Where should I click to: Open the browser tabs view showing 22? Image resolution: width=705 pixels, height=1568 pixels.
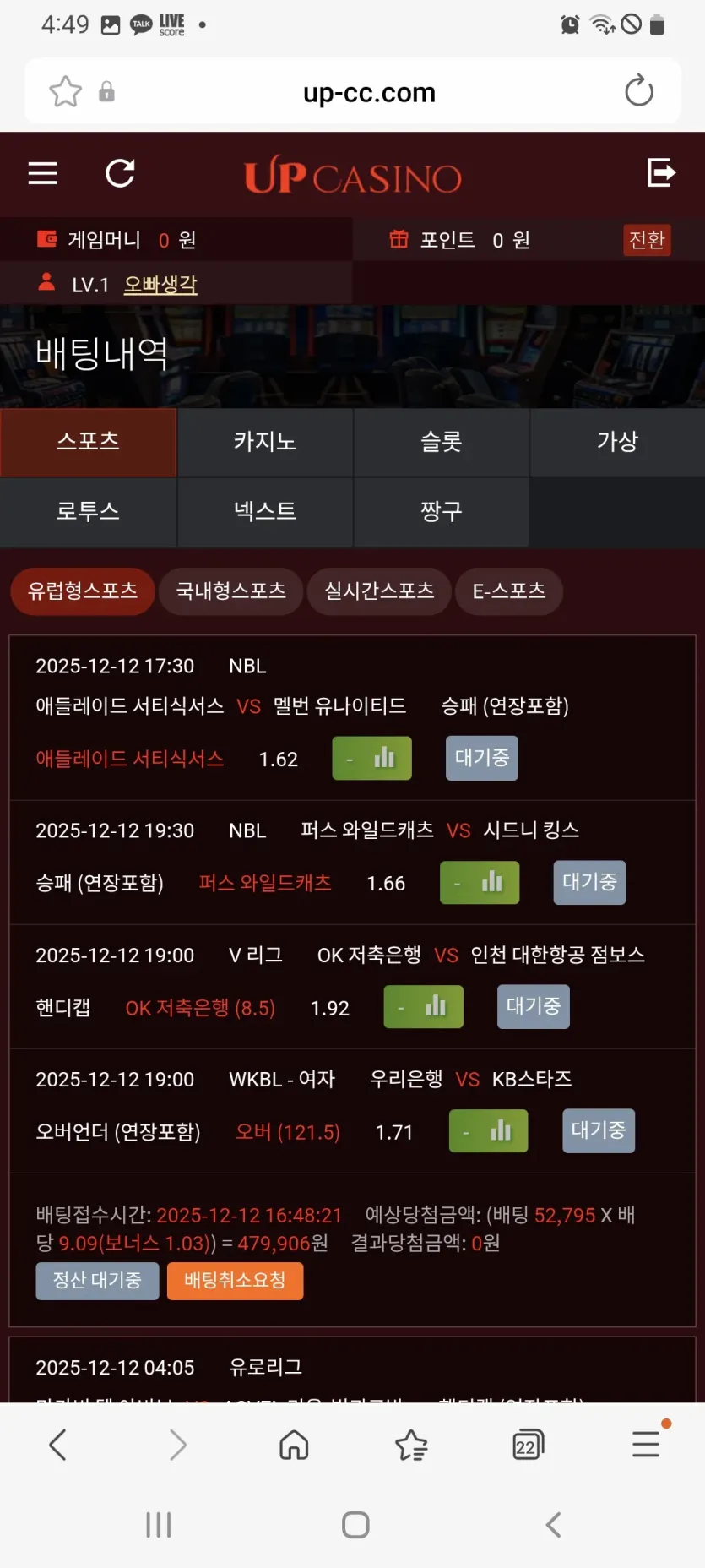pos(528,1445)
